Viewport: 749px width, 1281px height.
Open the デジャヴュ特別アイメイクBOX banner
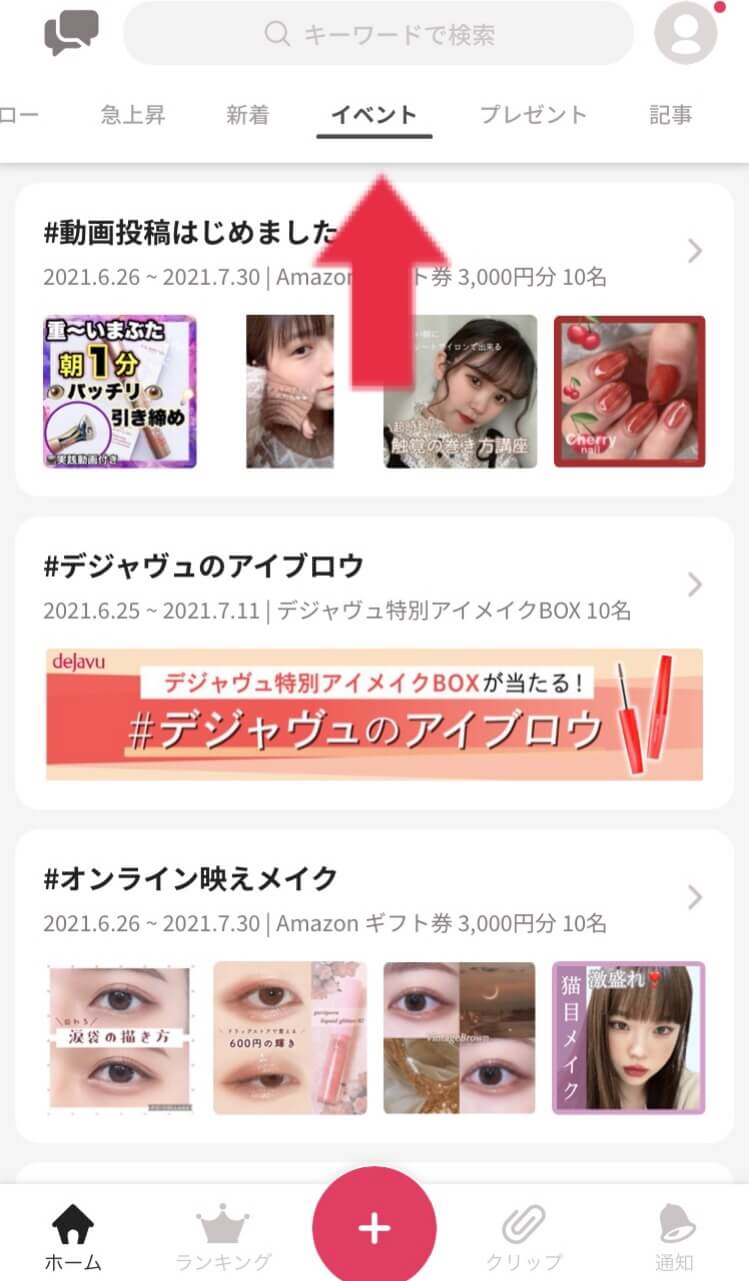374,714
